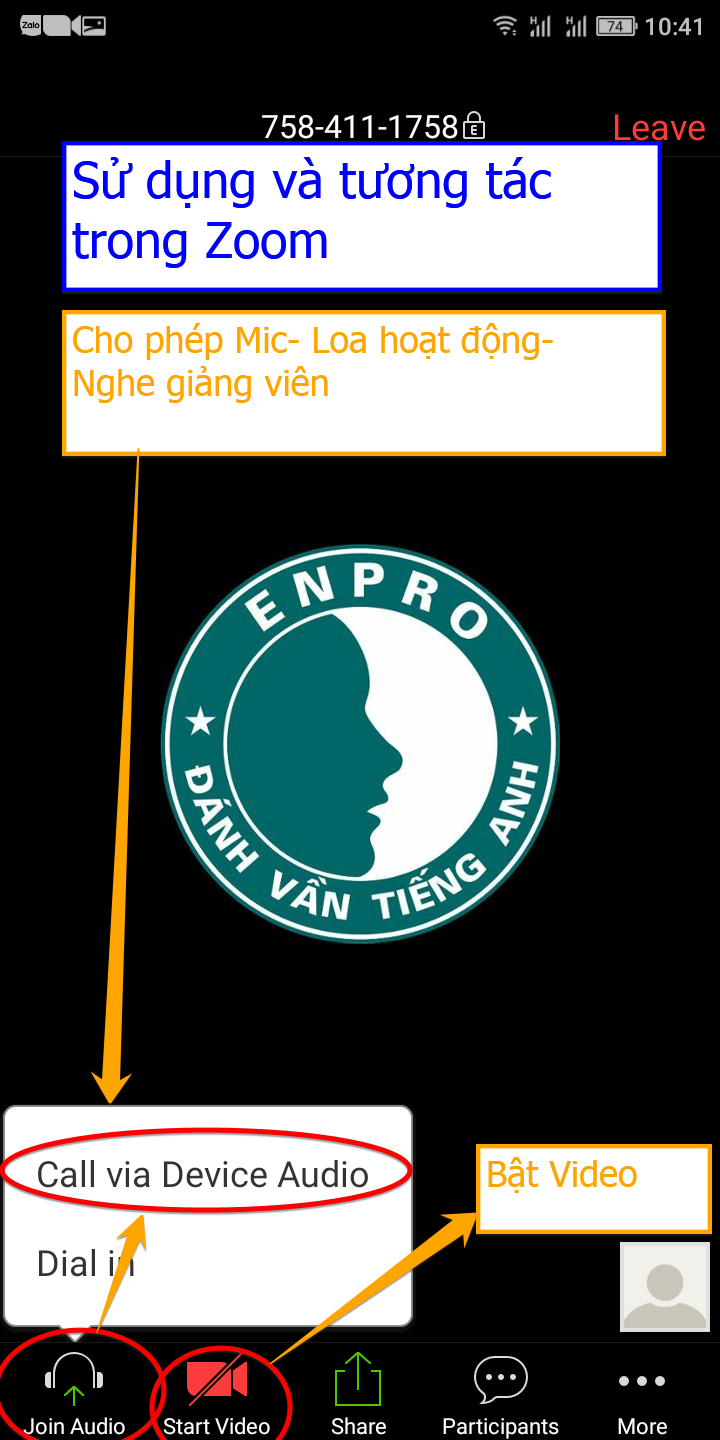
Task: Tap the self-view avatar thumbnail
Action: pos(664,1287)
